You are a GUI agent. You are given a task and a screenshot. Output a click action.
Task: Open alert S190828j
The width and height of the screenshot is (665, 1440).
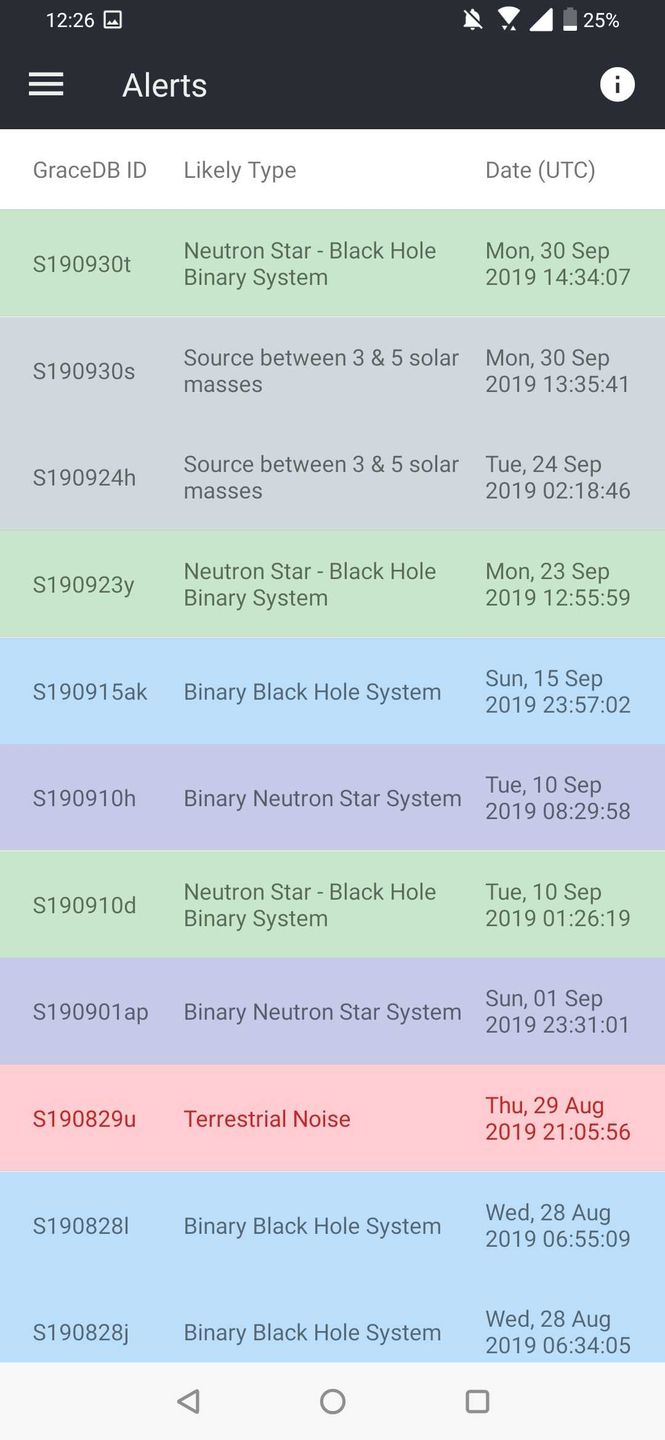click(332, 1330)
